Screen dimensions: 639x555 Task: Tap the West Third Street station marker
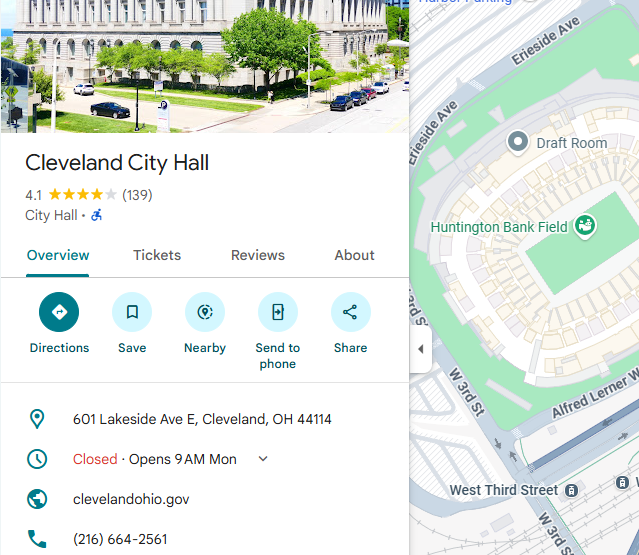pos(571,490)
